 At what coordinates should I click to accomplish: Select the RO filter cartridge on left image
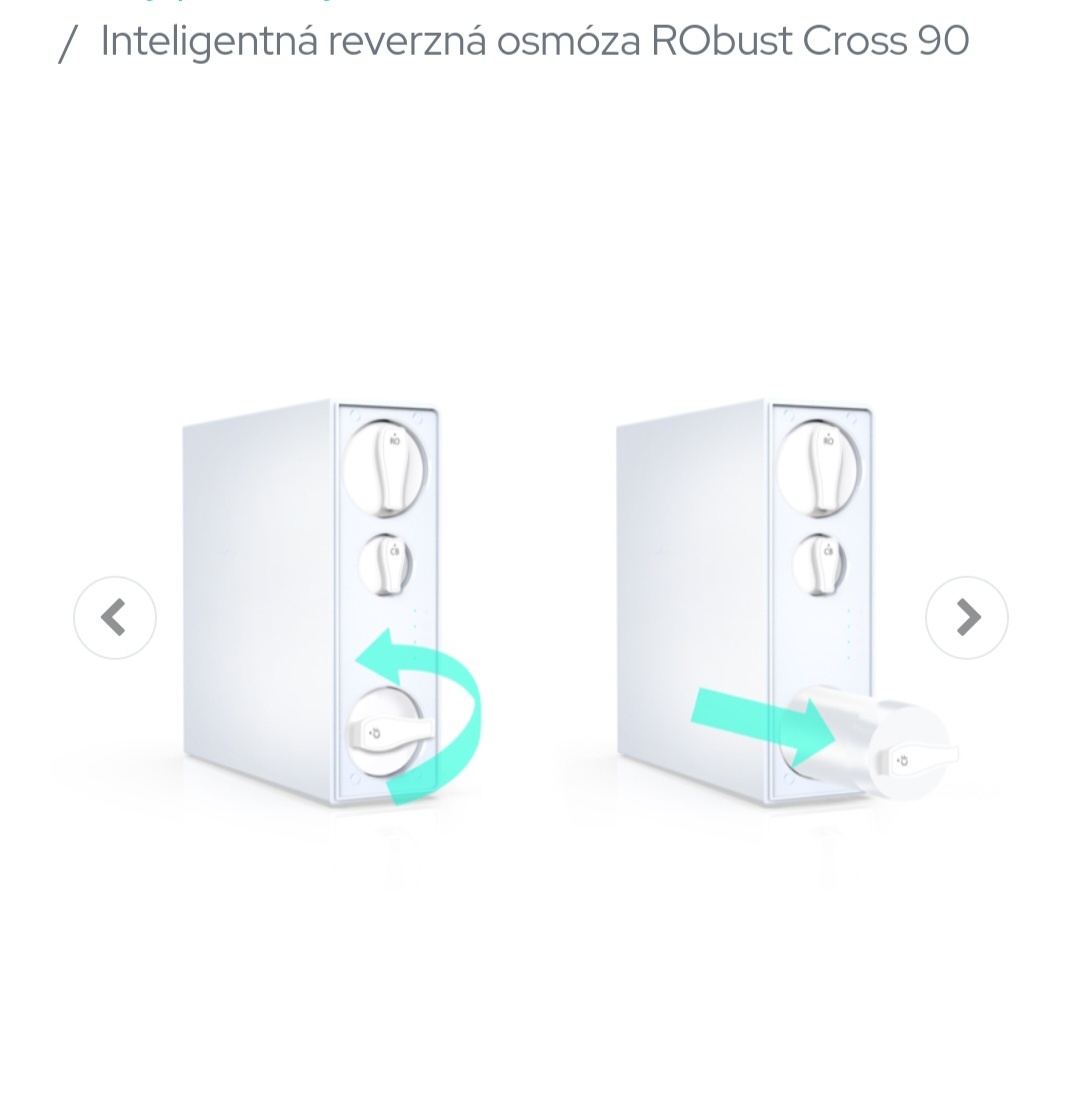point(388,468)
